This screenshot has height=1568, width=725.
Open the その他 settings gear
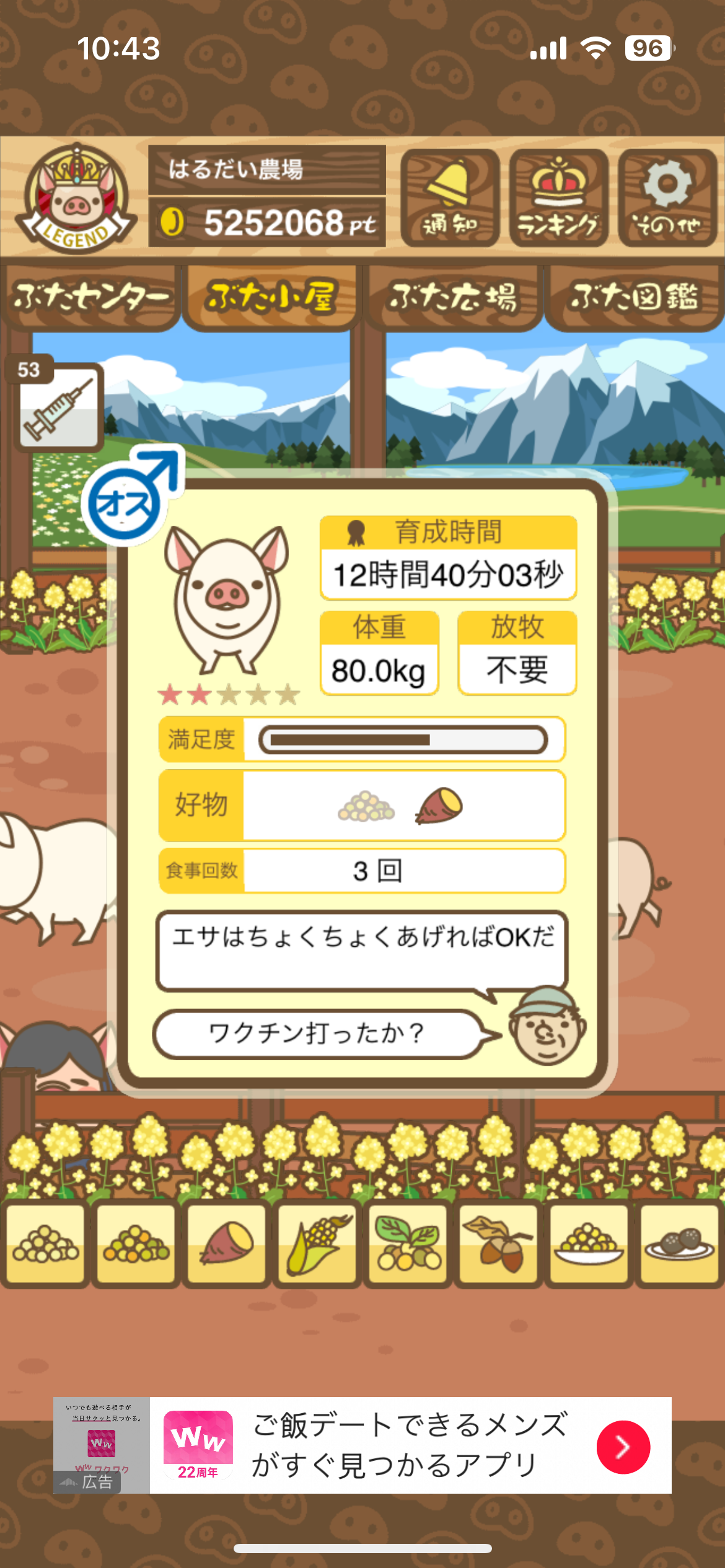point(667,198)
